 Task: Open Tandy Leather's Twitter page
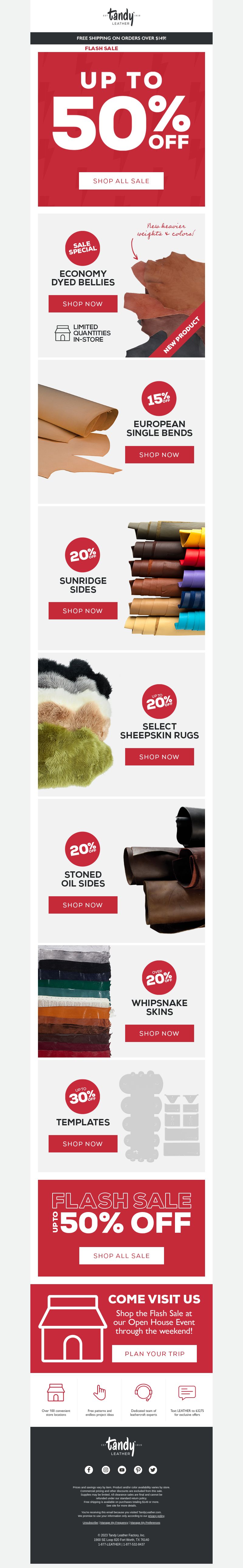[153, 1469]
